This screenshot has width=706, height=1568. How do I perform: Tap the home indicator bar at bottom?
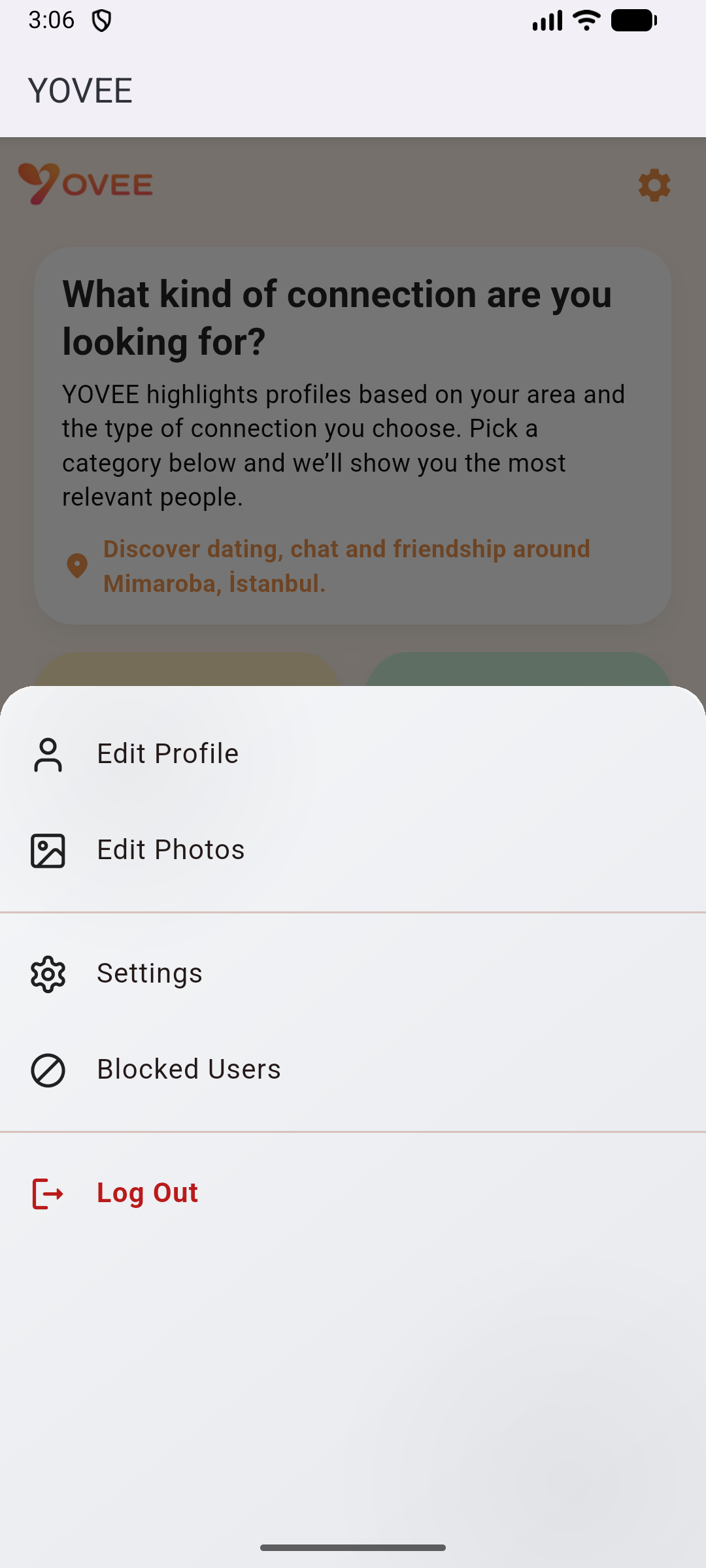[x=353, y=1547]
